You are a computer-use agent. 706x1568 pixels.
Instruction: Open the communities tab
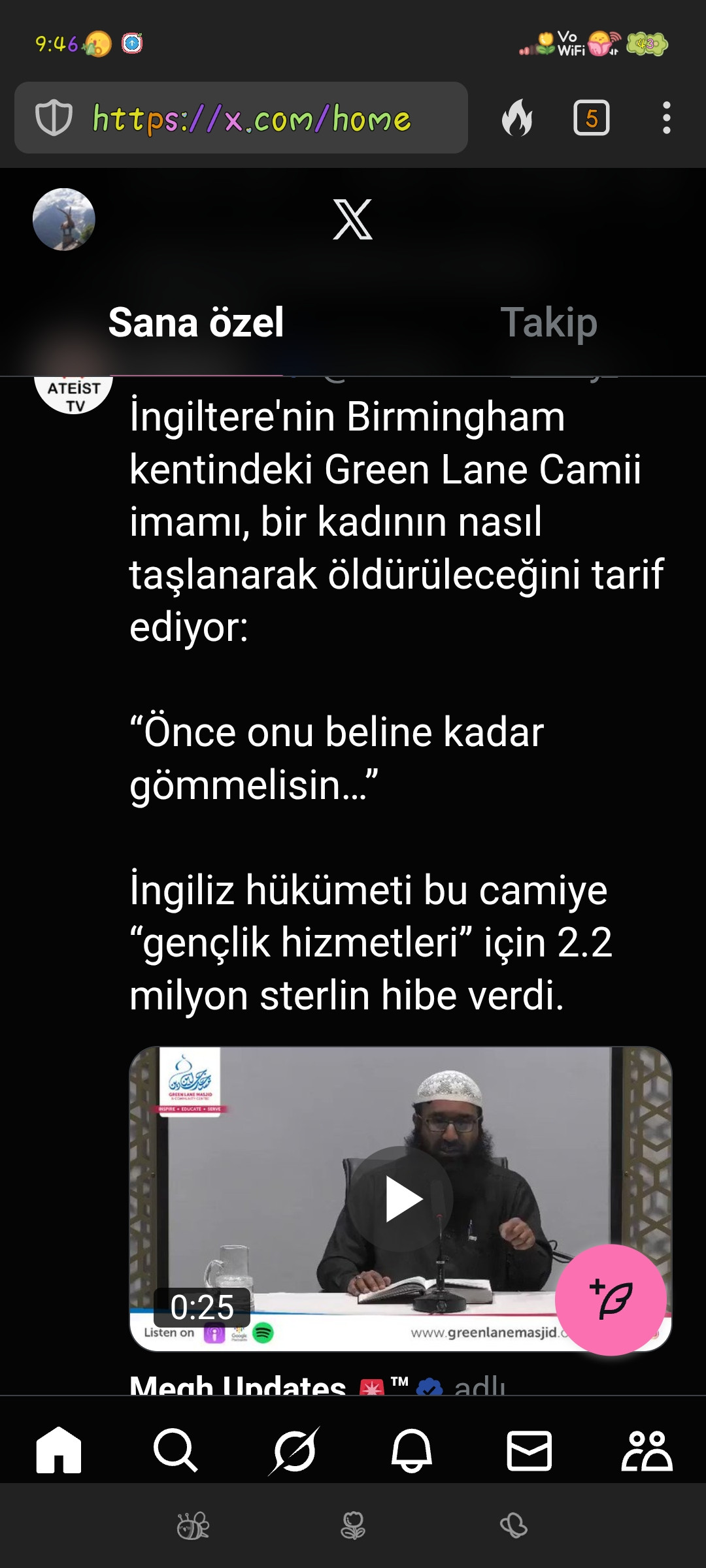point(646,1450)
